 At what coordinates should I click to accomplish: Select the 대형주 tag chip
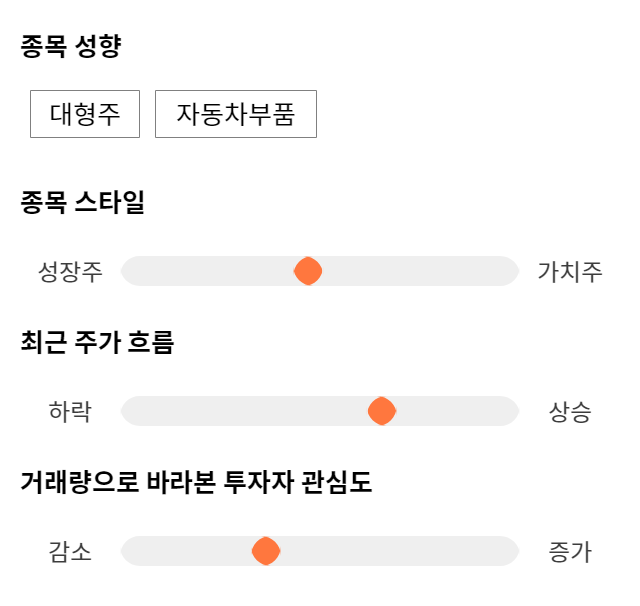click(x=85, y=114)
